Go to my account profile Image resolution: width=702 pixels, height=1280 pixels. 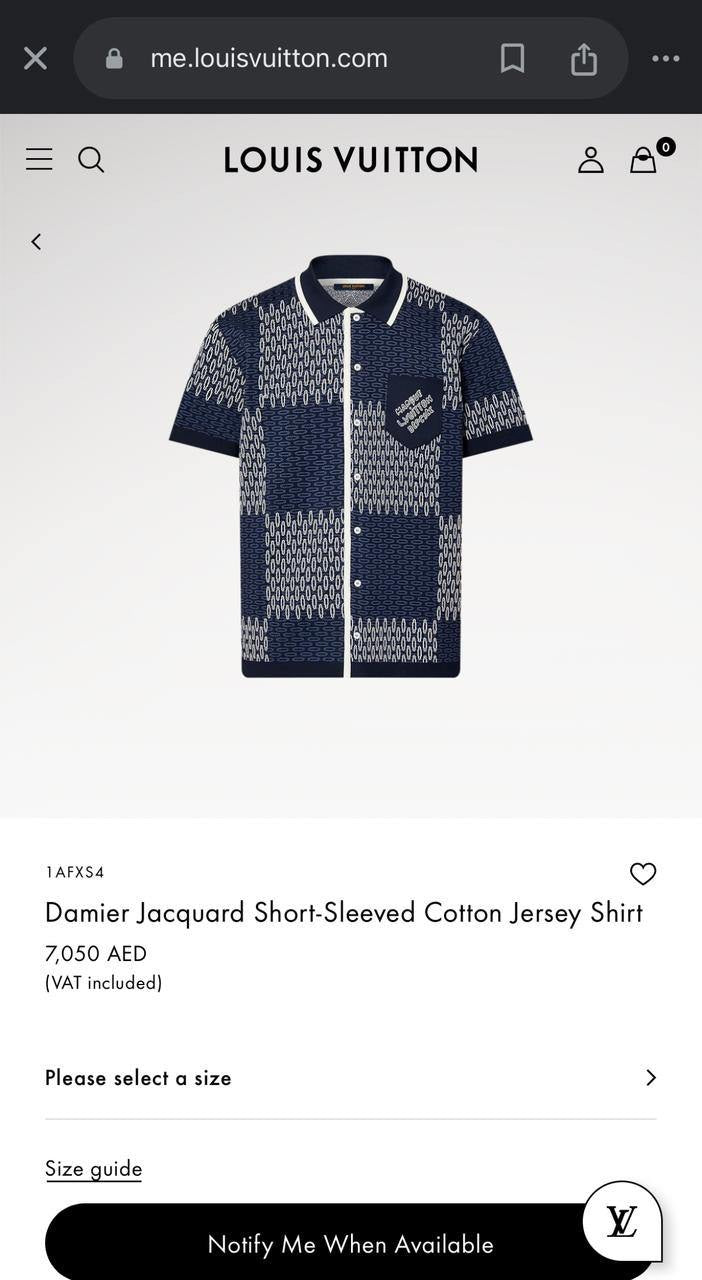point(591,160)
